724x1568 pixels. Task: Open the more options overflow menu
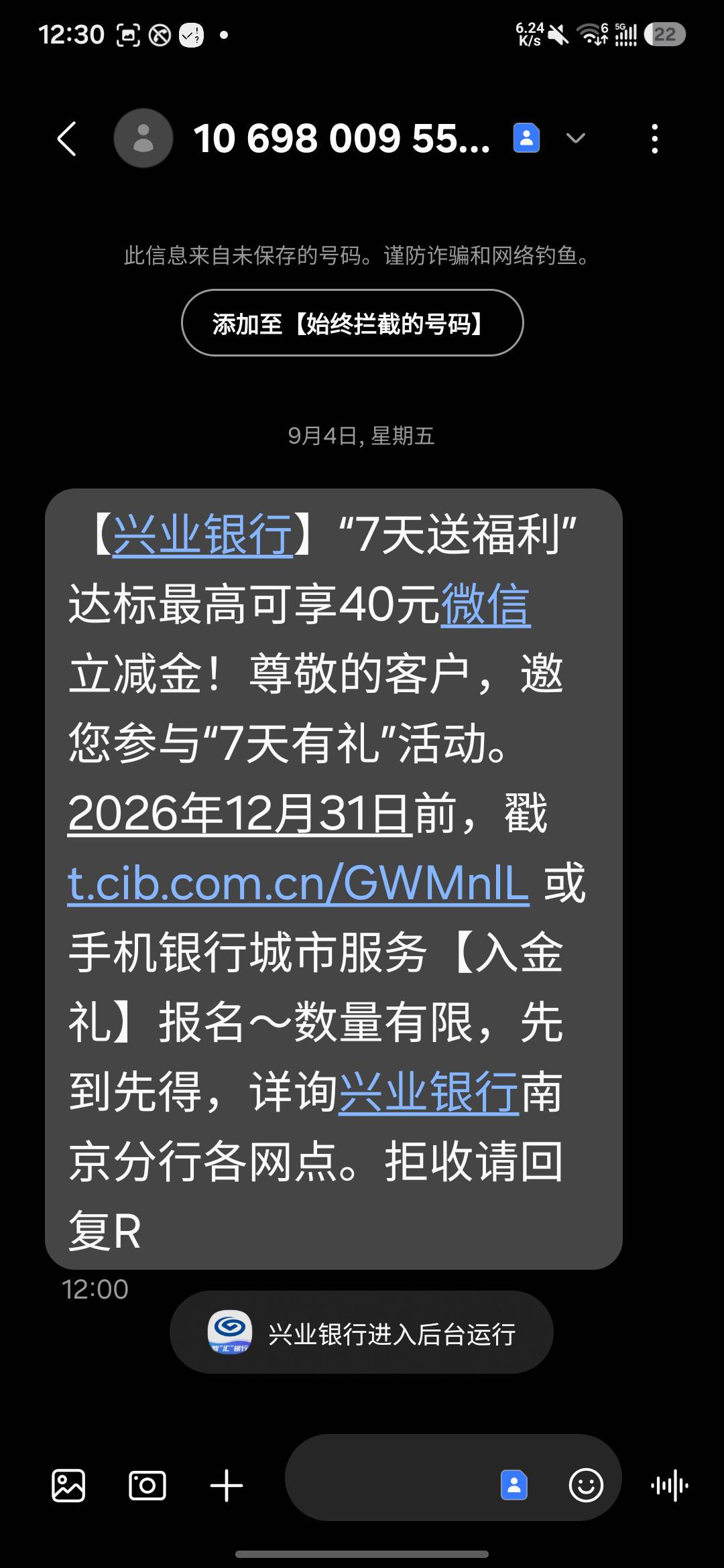[x=655, y=139]
